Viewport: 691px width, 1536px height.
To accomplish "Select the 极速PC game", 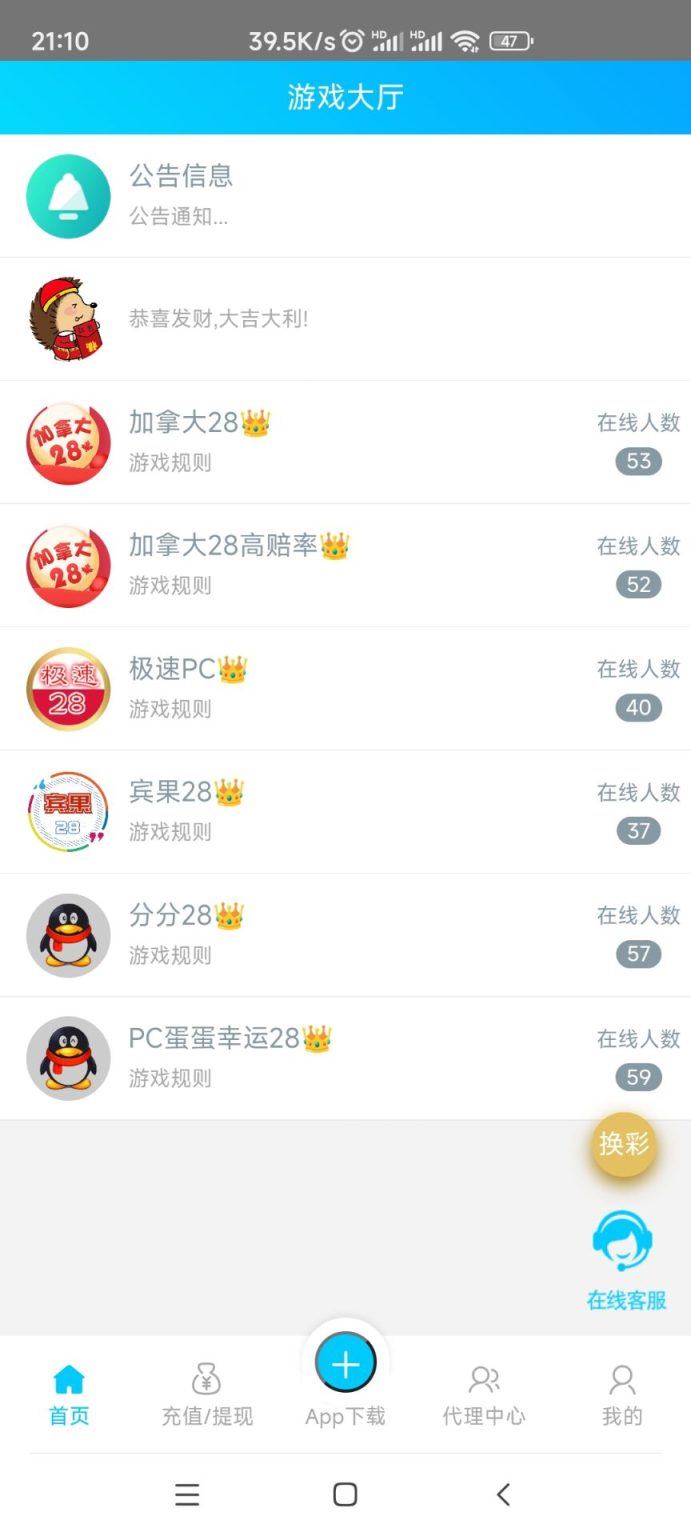I will coord(345,688).
